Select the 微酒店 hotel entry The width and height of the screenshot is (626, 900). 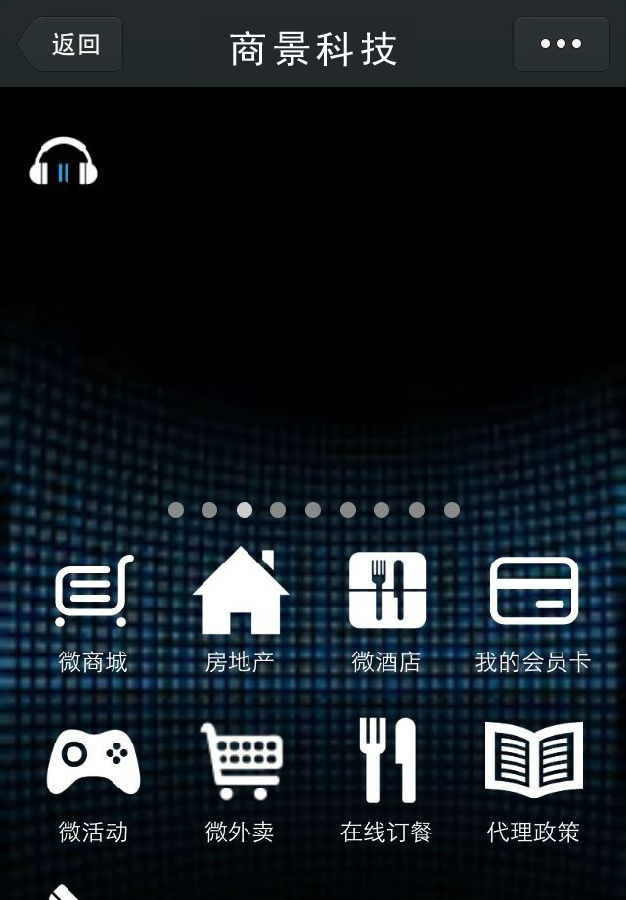[x=387, y=608]
